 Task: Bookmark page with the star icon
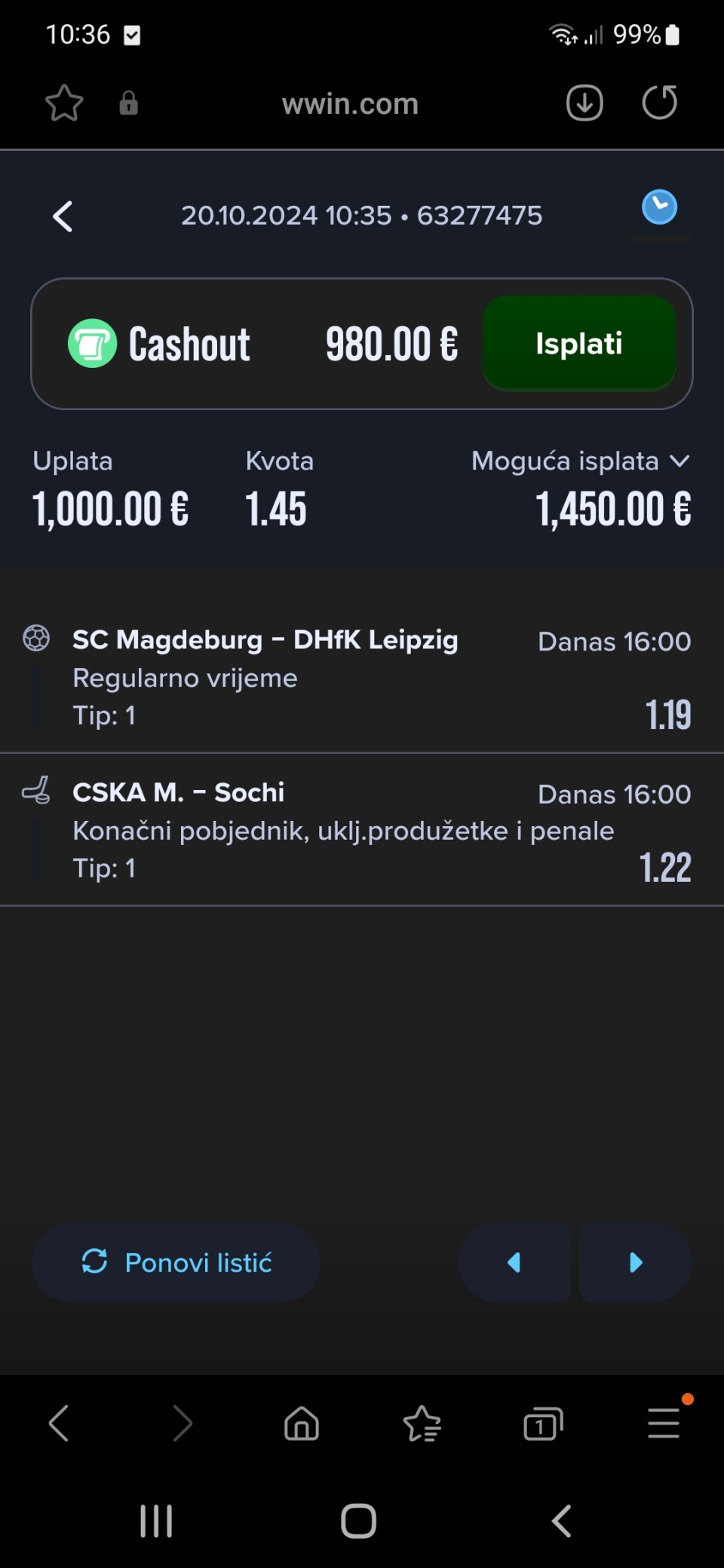click(x=64, y=103)
